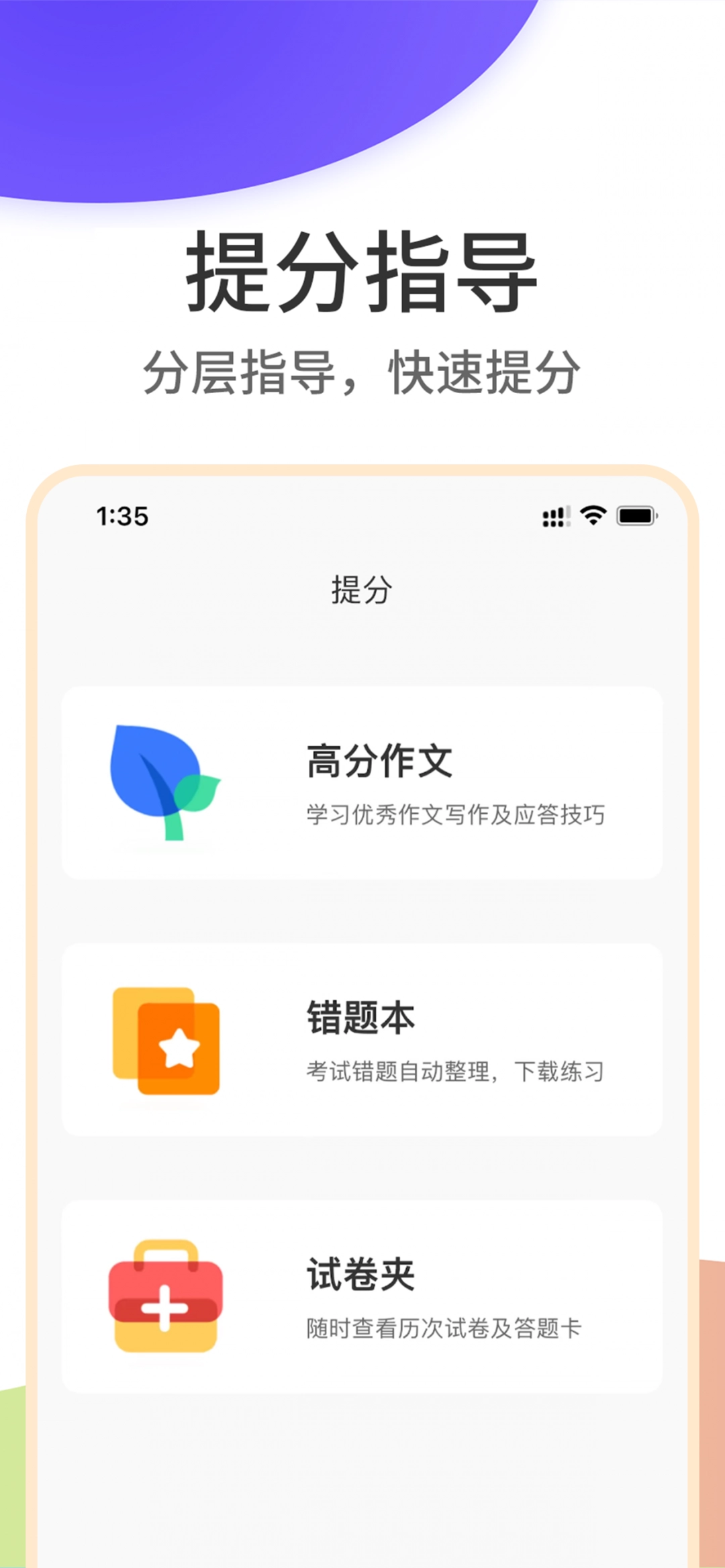
Task: Tap the cellular signal indicator
Action: click(555, 517)
